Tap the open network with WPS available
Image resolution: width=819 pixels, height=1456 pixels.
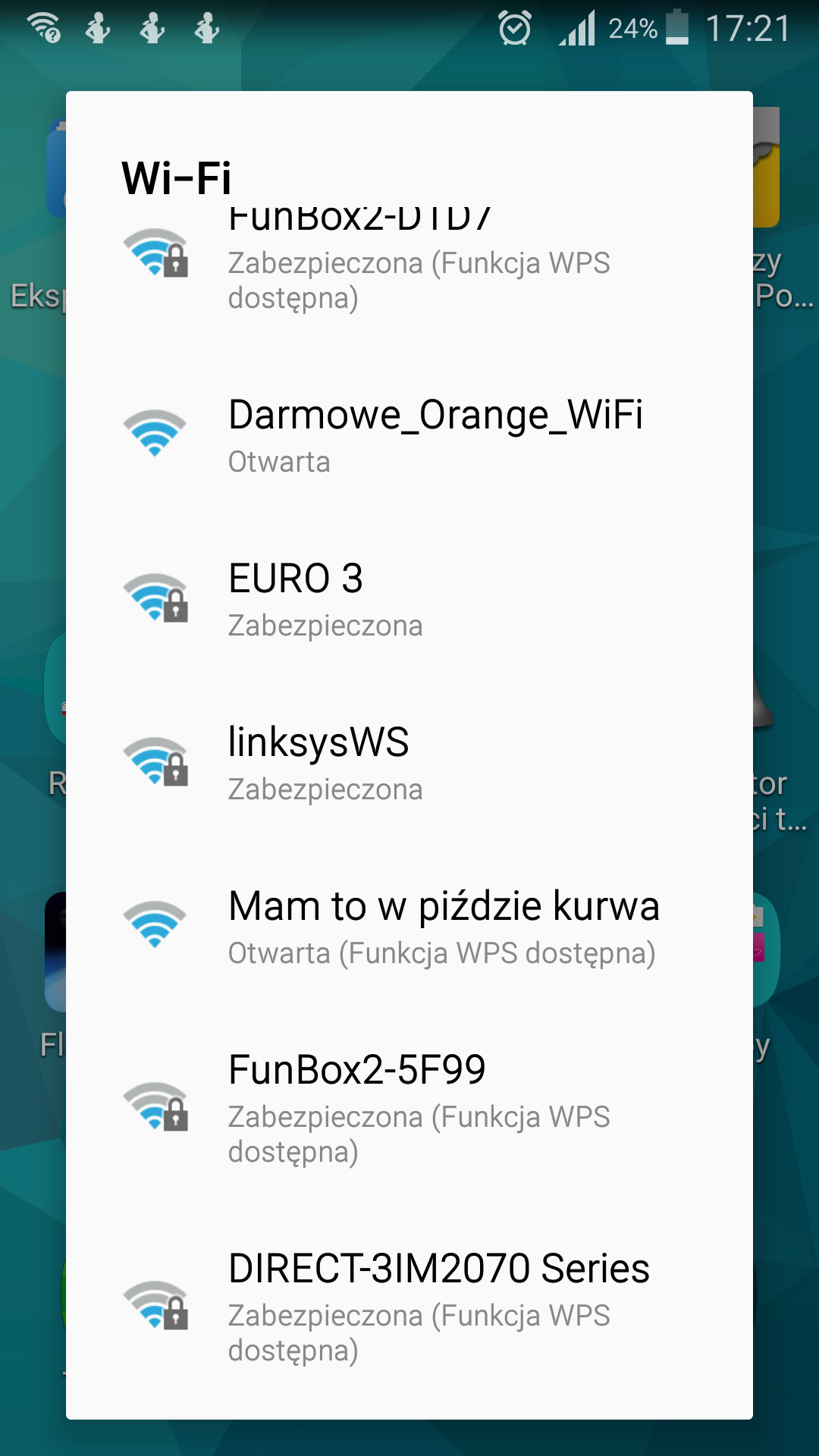pyautogui.click(x=409, y=927)
